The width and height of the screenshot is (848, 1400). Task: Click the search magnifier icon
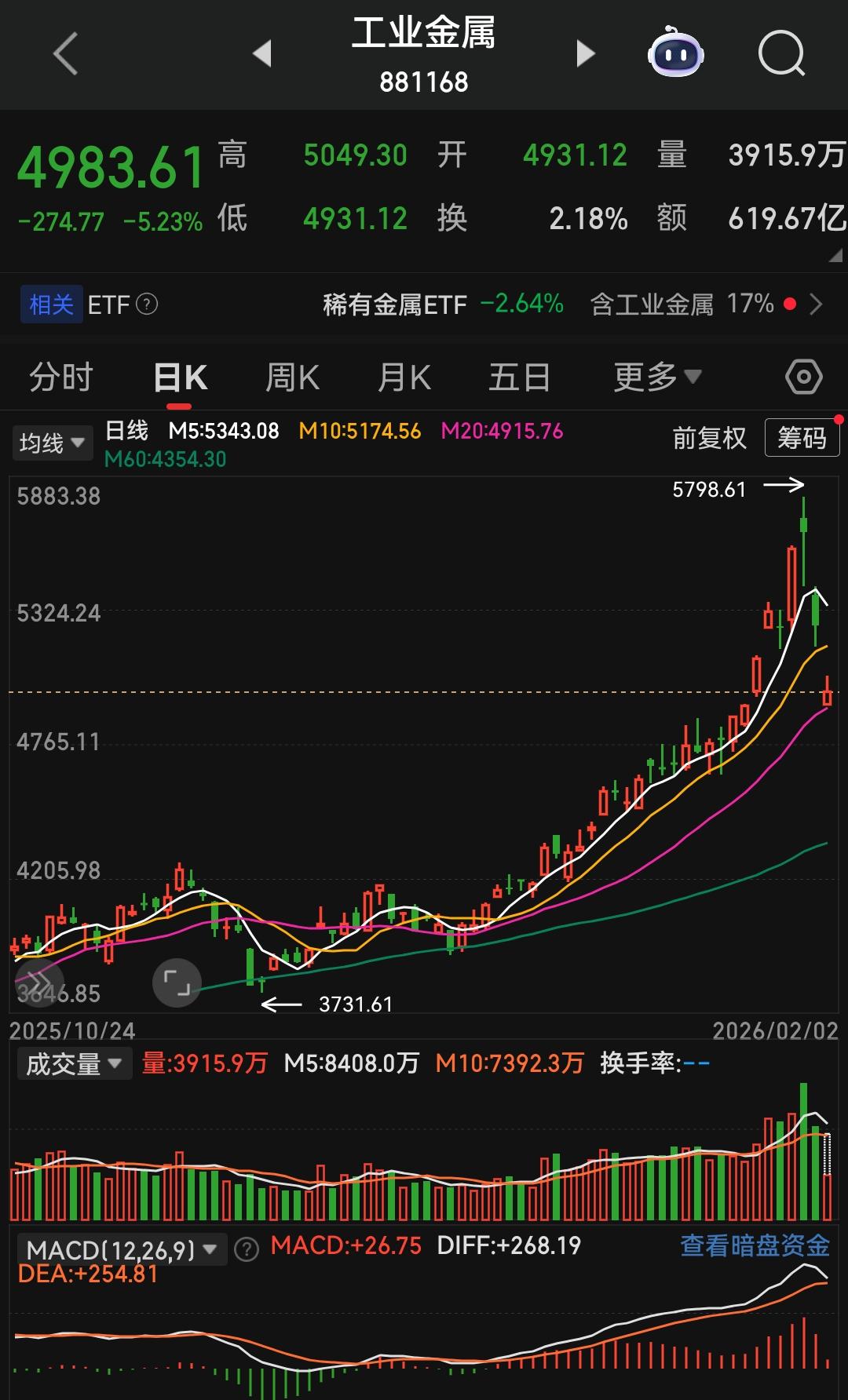click(x=780, y=53)
